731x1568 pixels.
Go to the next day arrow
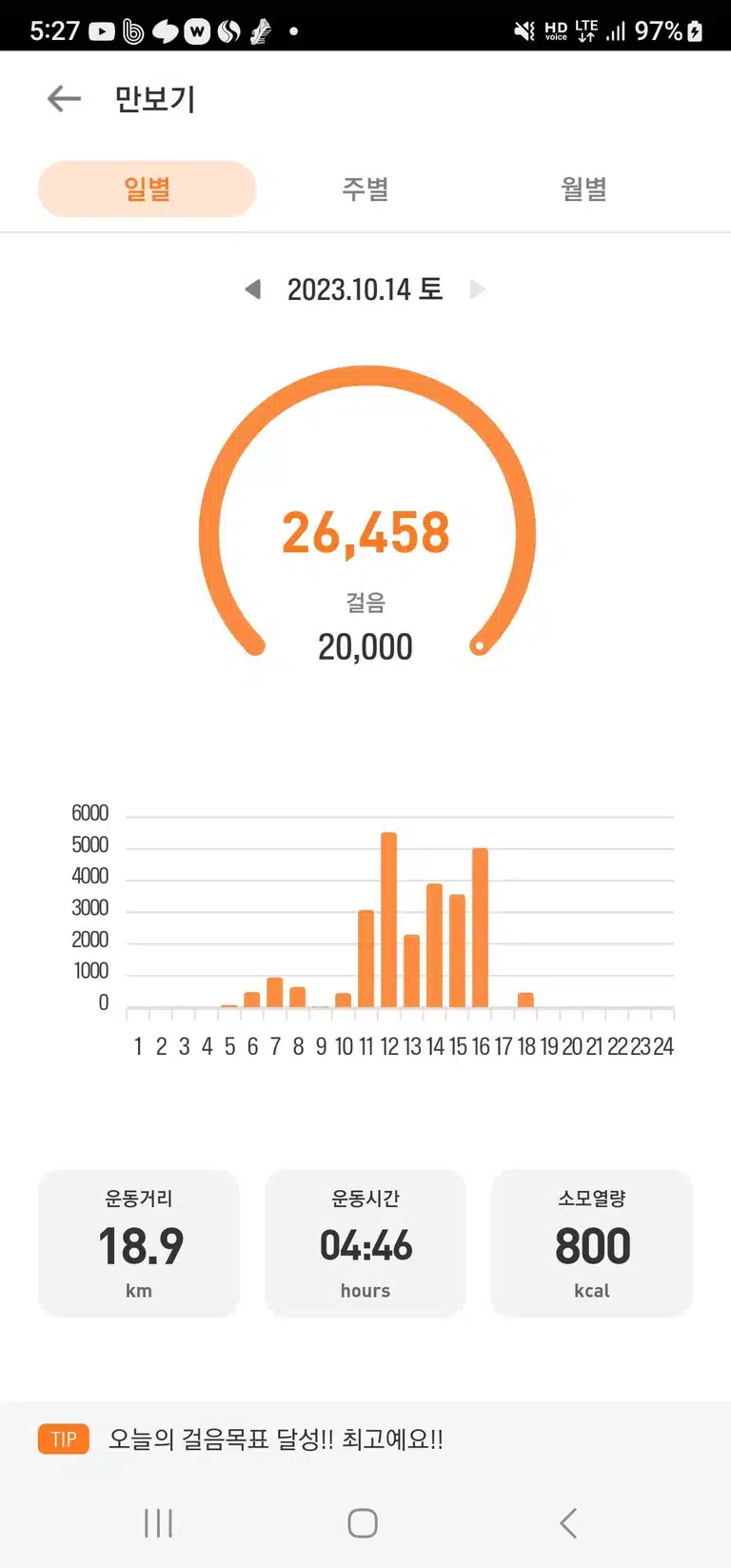(478, 288)
